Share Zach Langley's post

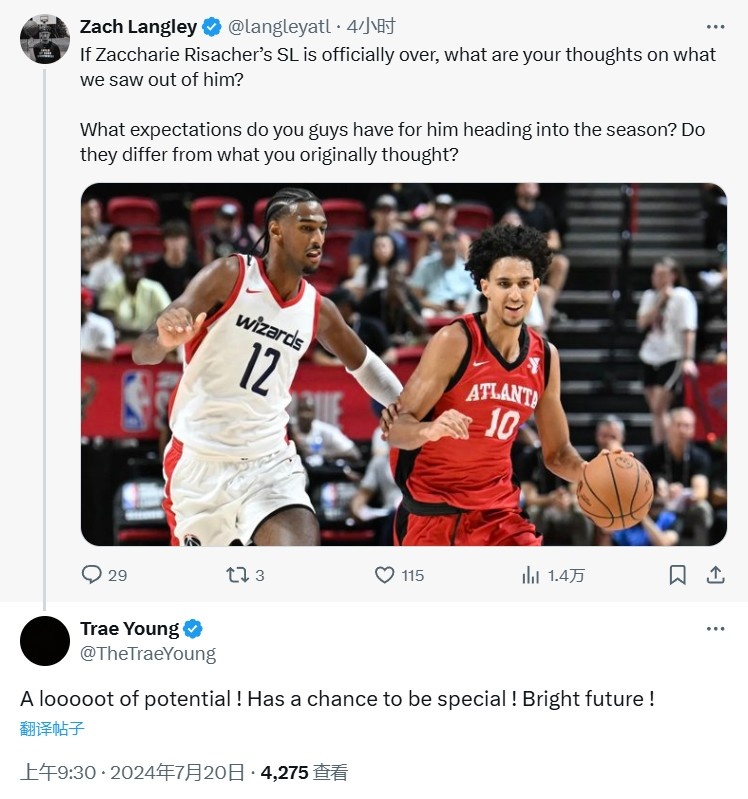(716, 575)
